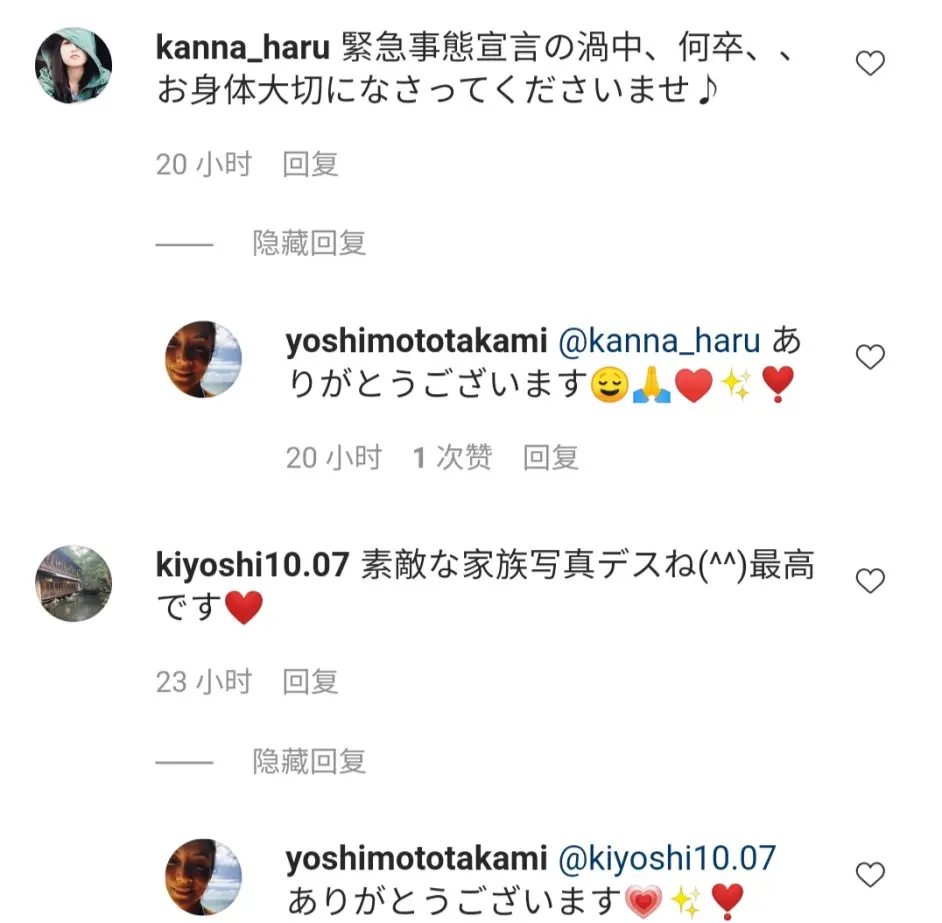The image size is (942, 923).
Task: Like yoshimototakami's reply to kiyoshi10.07
Action: pyautogui.click(x=870, y=874)
